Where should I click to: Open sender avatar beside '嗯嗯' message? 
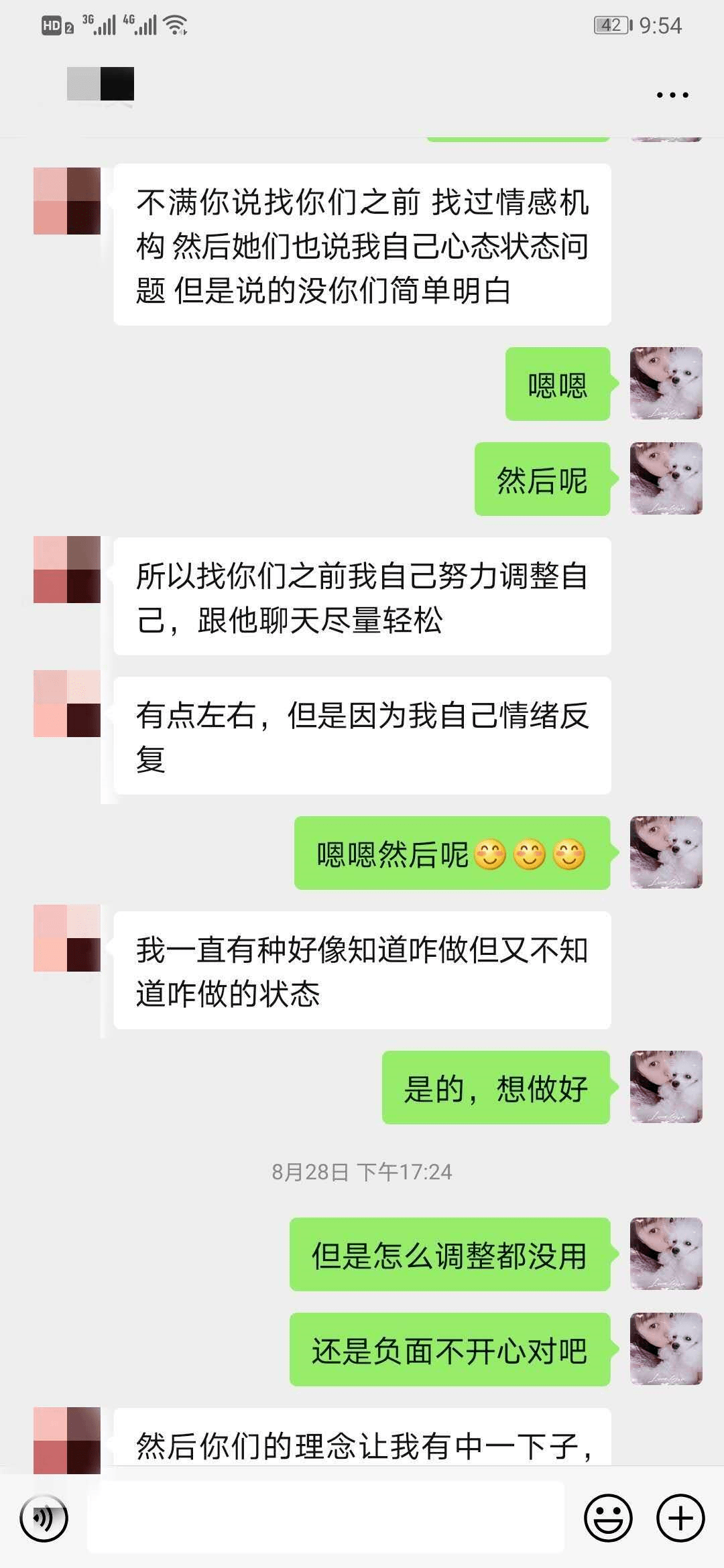(666, 383)
